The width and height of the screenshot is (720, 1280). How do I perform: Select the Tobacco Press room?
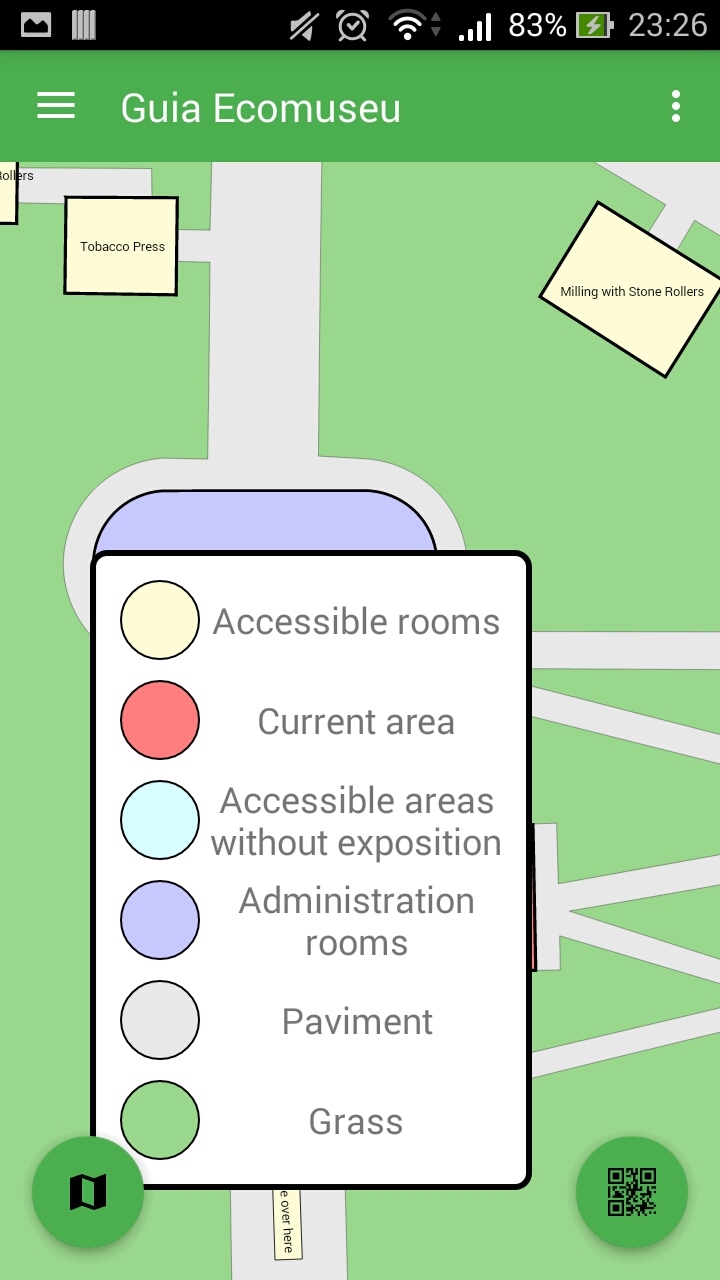pos(121,246)
